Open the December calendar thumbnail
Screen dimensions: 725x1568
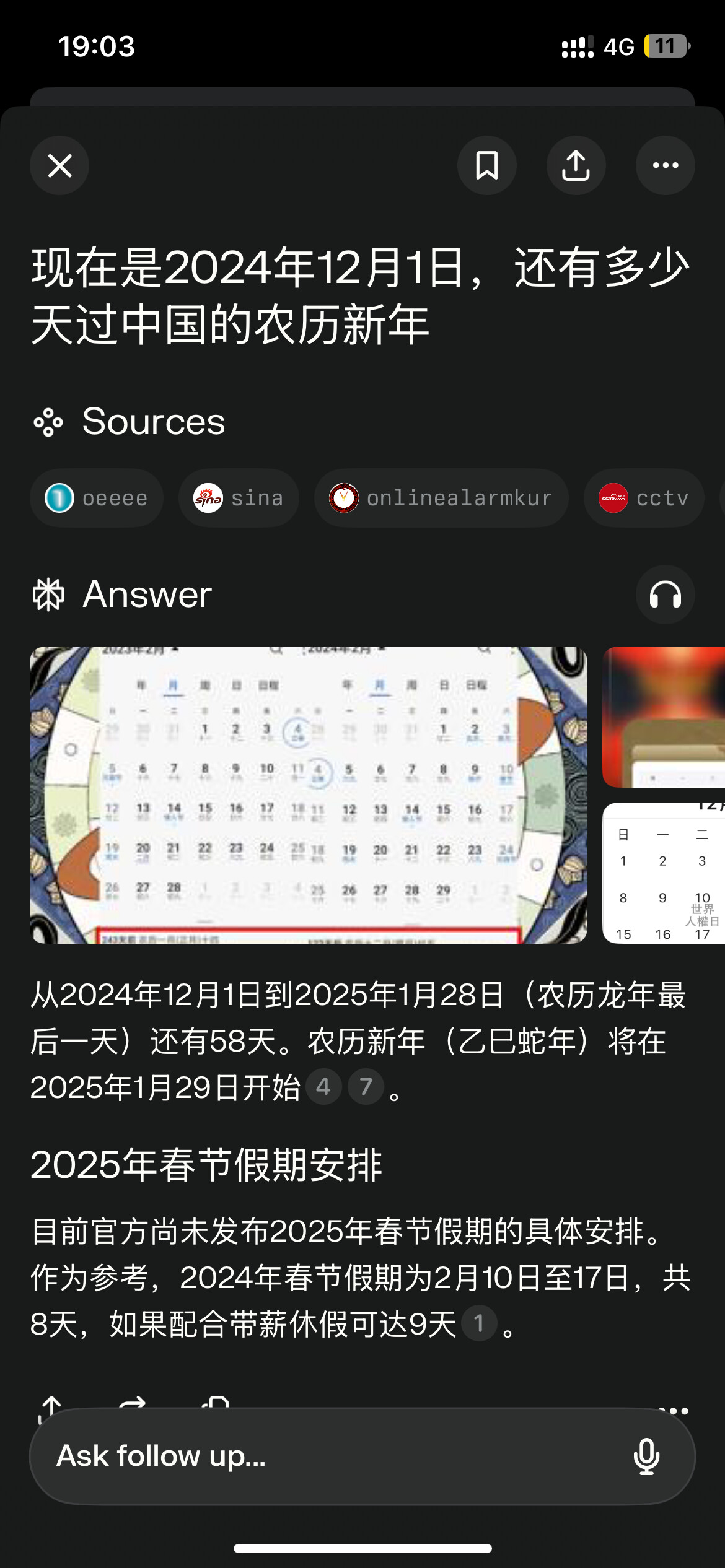coord(664,873)
